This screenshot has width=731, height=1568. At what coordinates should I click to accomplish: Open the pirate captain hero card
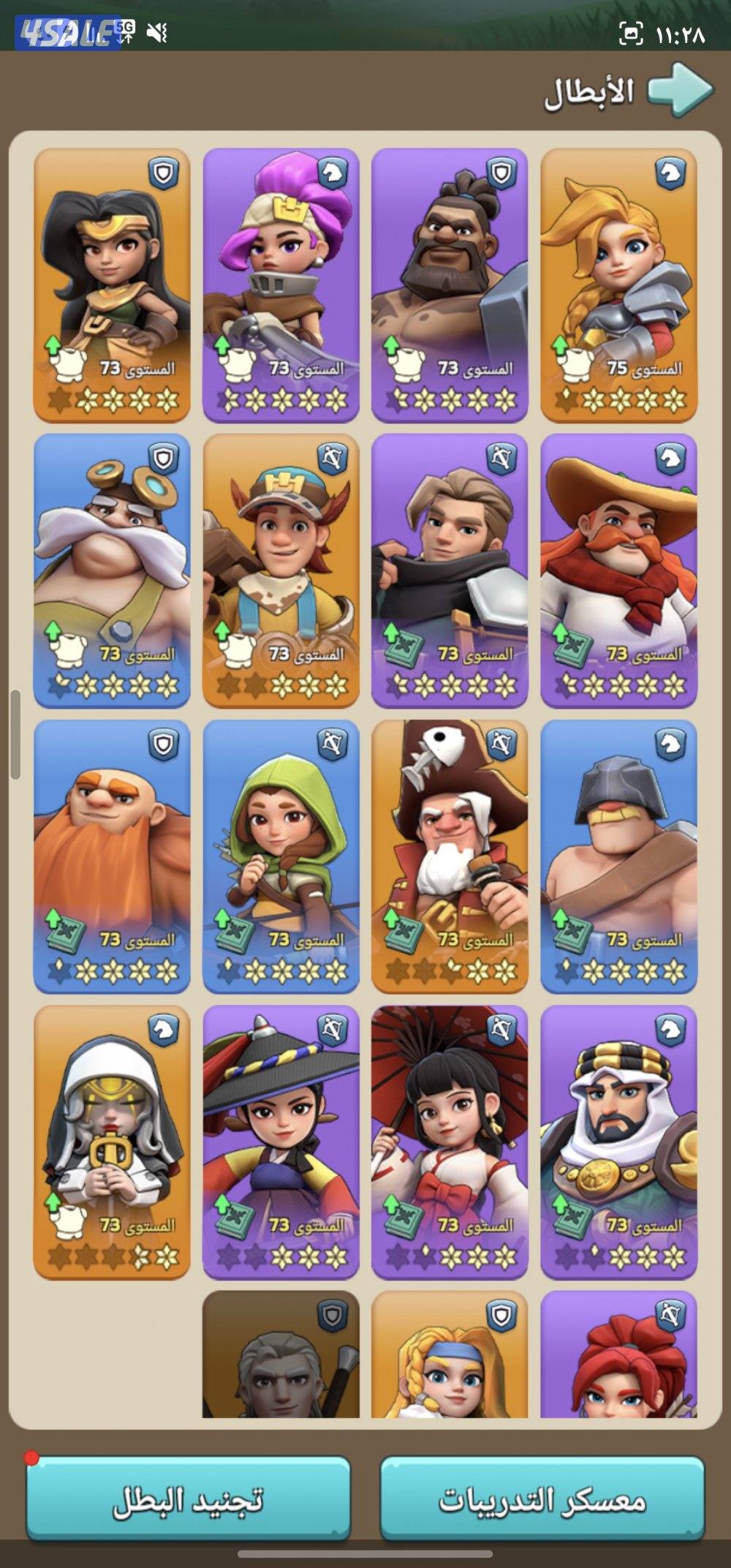tap(450, 856)
